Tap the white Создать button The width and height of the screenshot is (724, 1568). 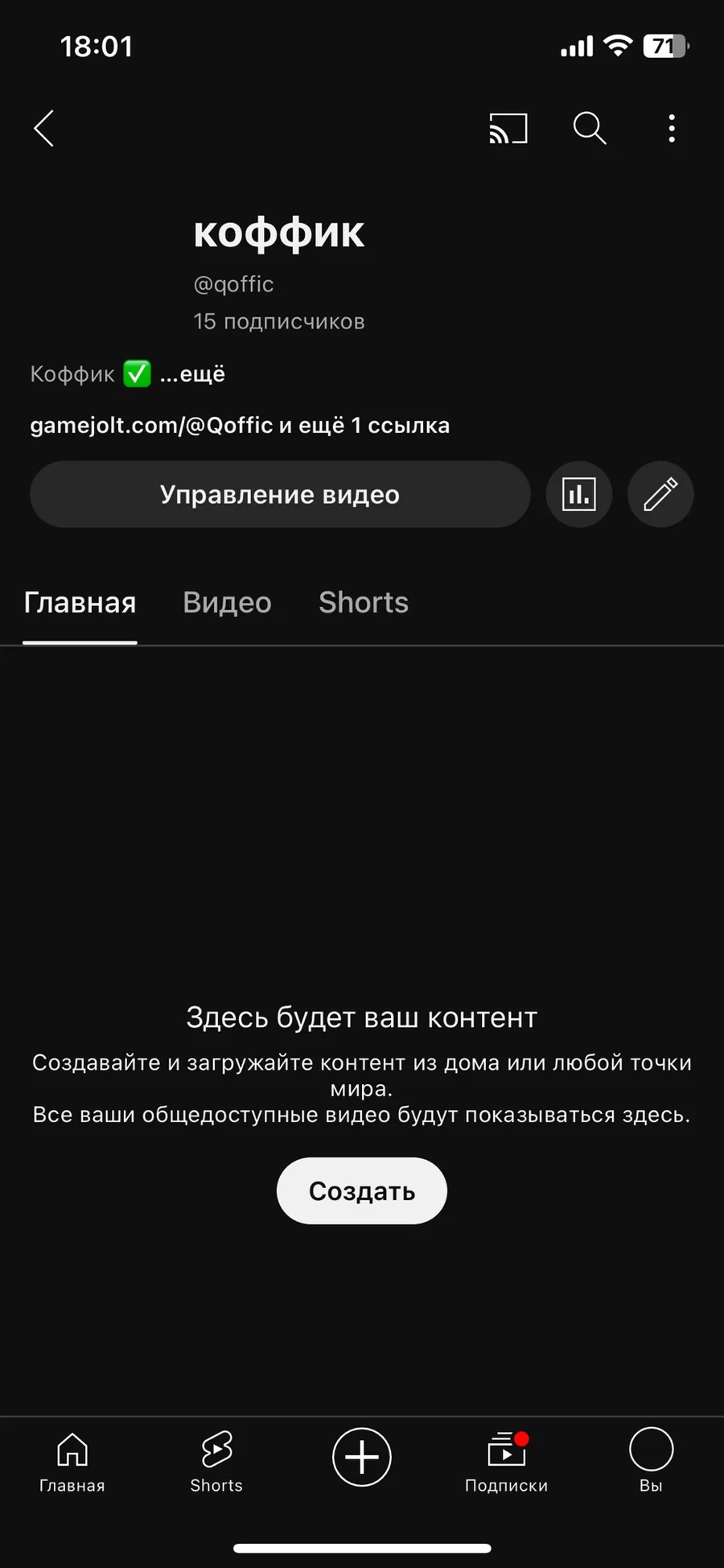click(x=362, y=1191)
